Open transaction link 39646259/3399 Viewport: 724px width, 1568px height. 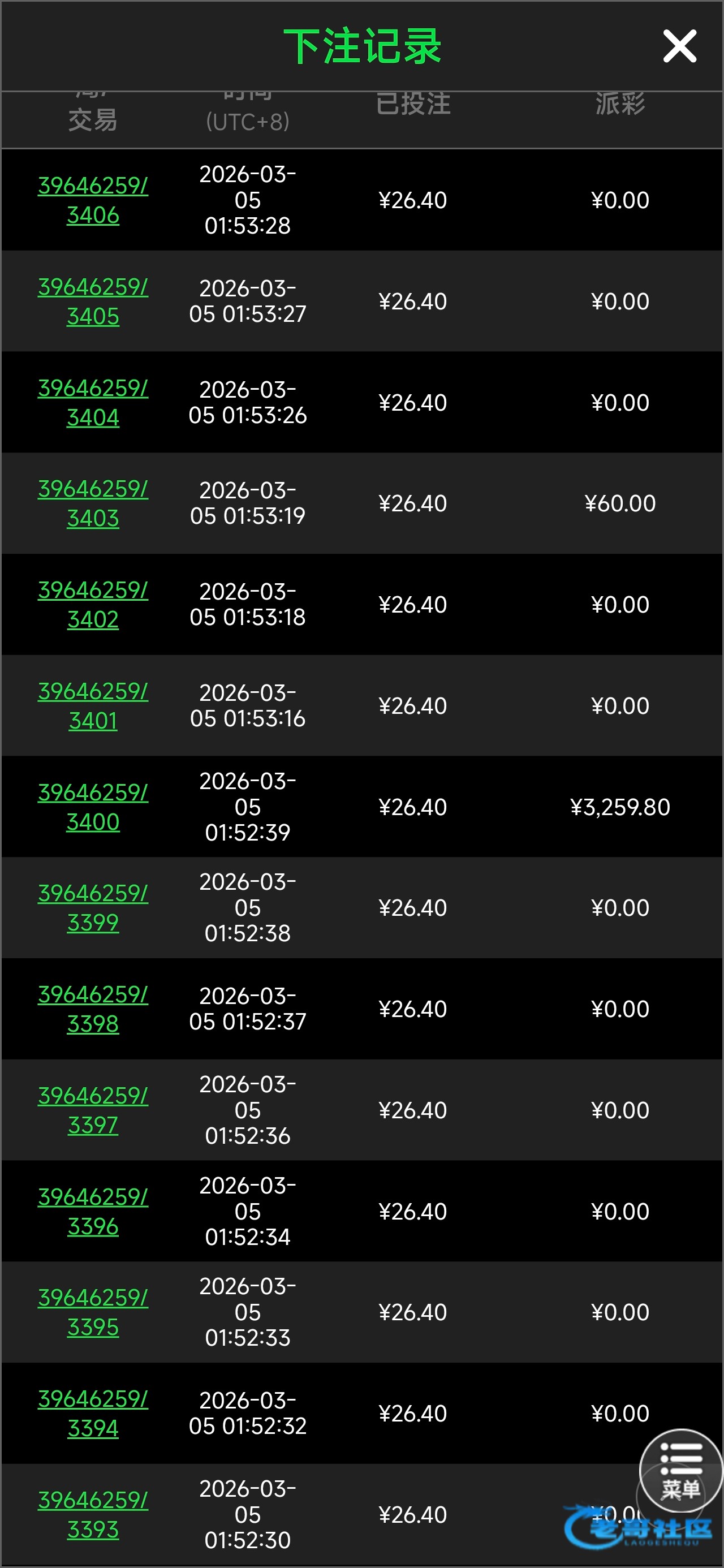tap(93, 907)
